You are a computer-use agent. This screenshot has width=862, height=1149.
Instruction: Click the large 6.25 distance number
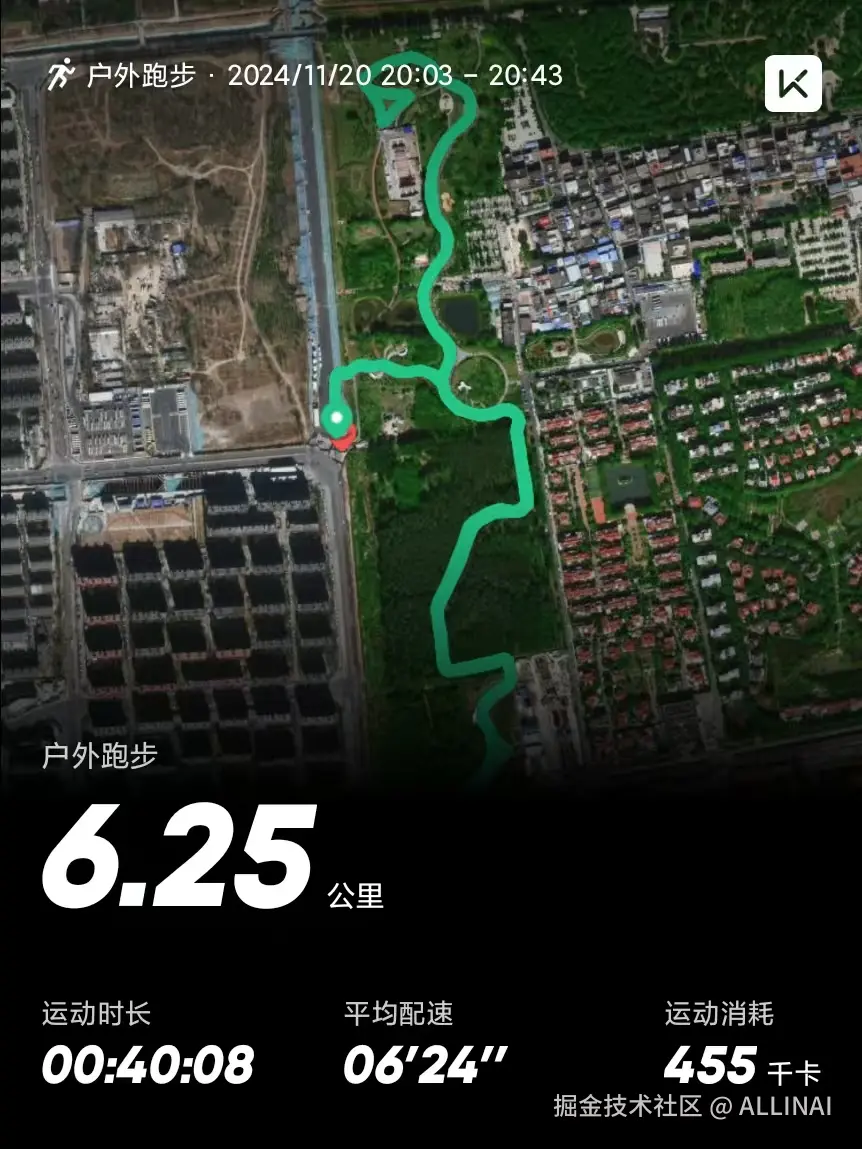(180, 855)
